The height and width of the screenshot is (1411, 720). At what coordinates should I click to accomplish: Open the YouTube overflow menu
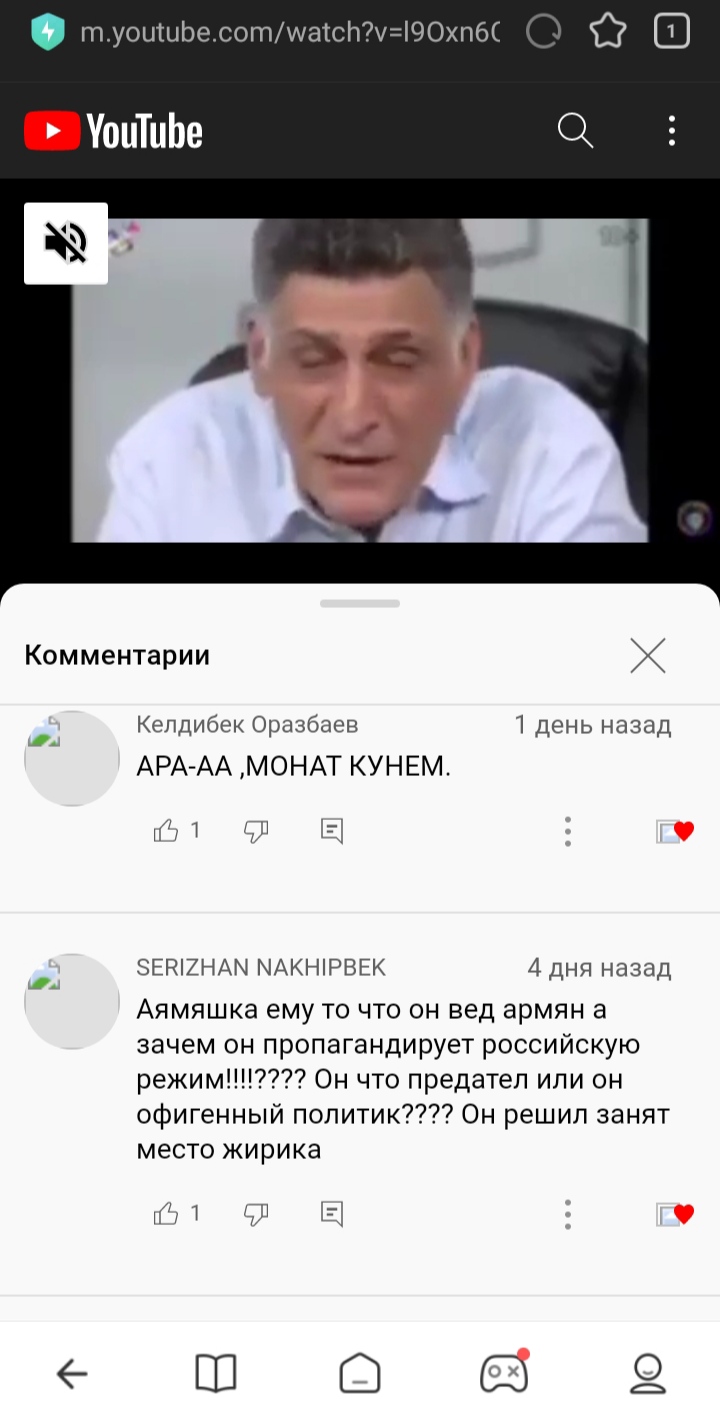point(671,131)
